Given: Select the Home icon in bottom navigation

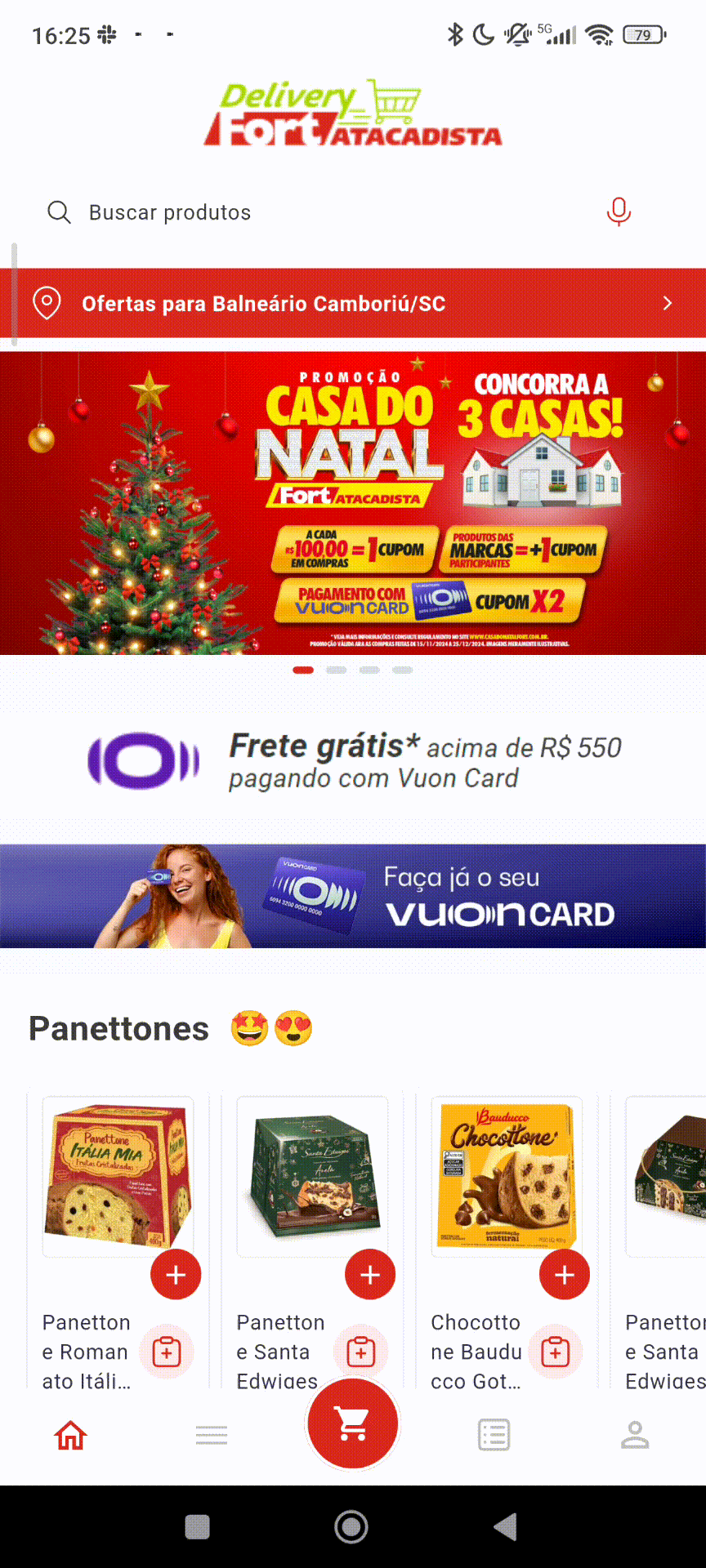Looking at the screenshot, I should pos(70,1435).
